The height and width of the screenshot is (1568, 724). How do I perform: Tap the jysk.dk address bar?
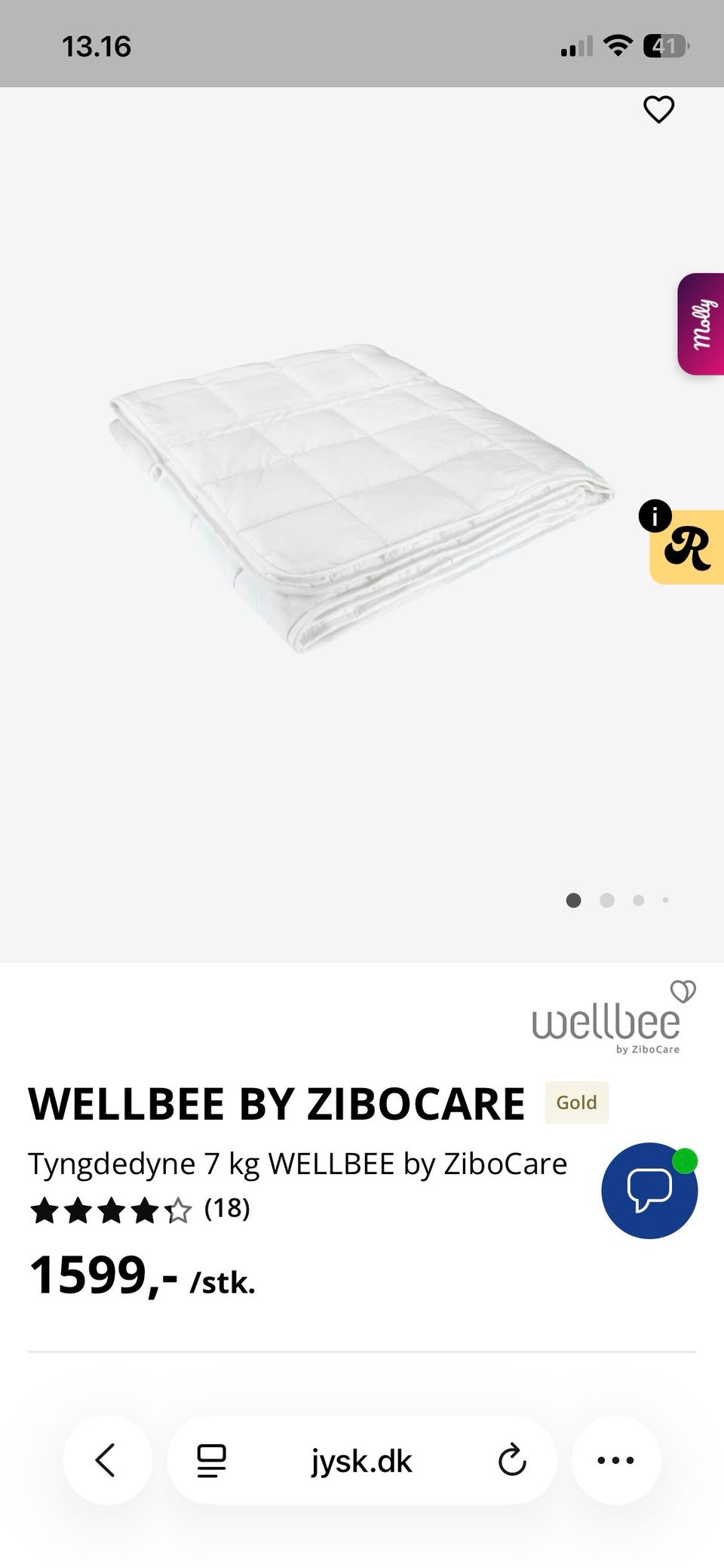(x=362, y=1461)
